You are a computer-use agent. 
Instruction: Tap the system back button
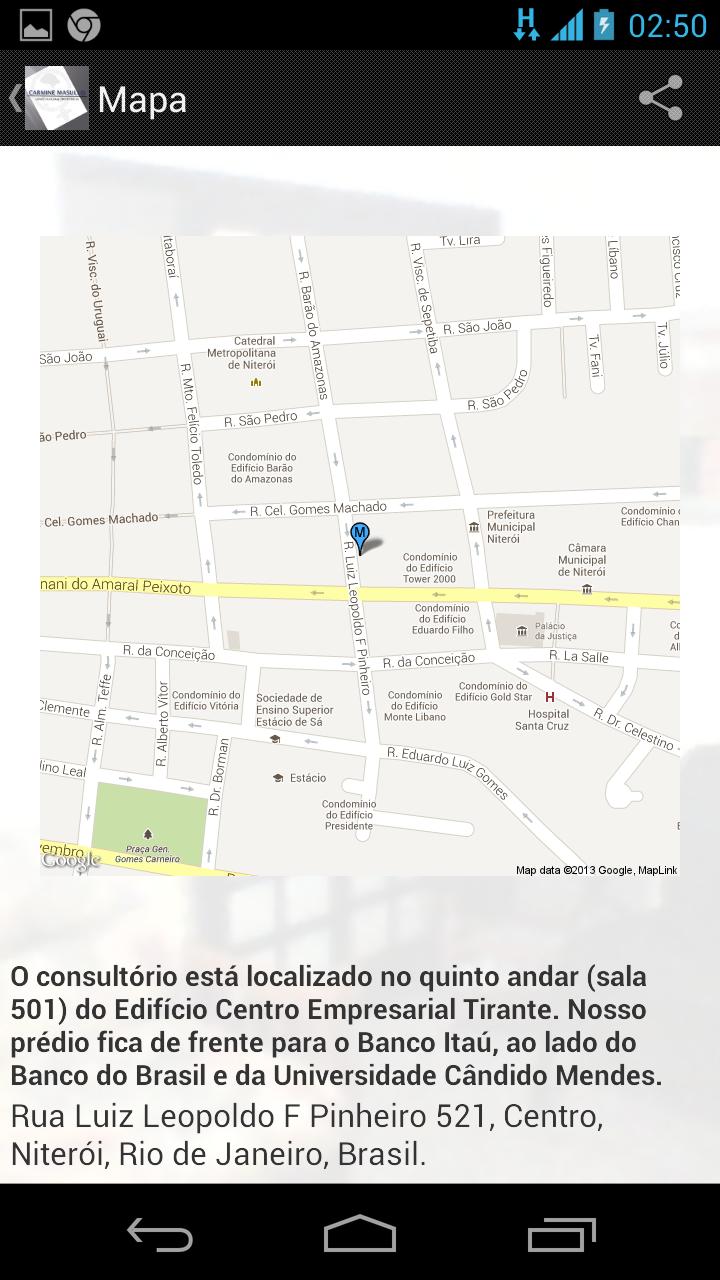click(x=160, y=1233)
